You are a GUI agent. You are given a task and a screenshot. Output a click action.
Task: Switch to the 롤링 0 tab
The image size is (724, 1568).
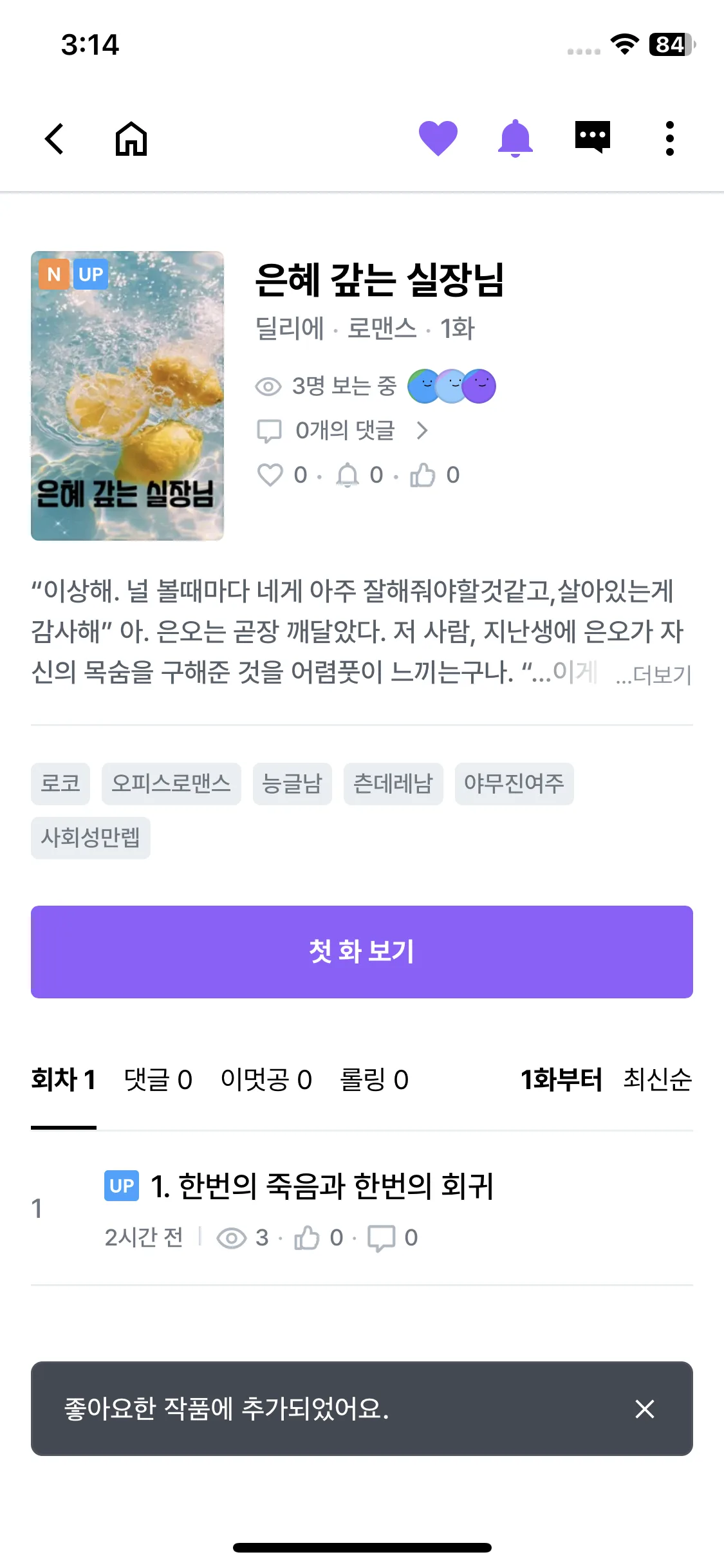click(374, 1079)
